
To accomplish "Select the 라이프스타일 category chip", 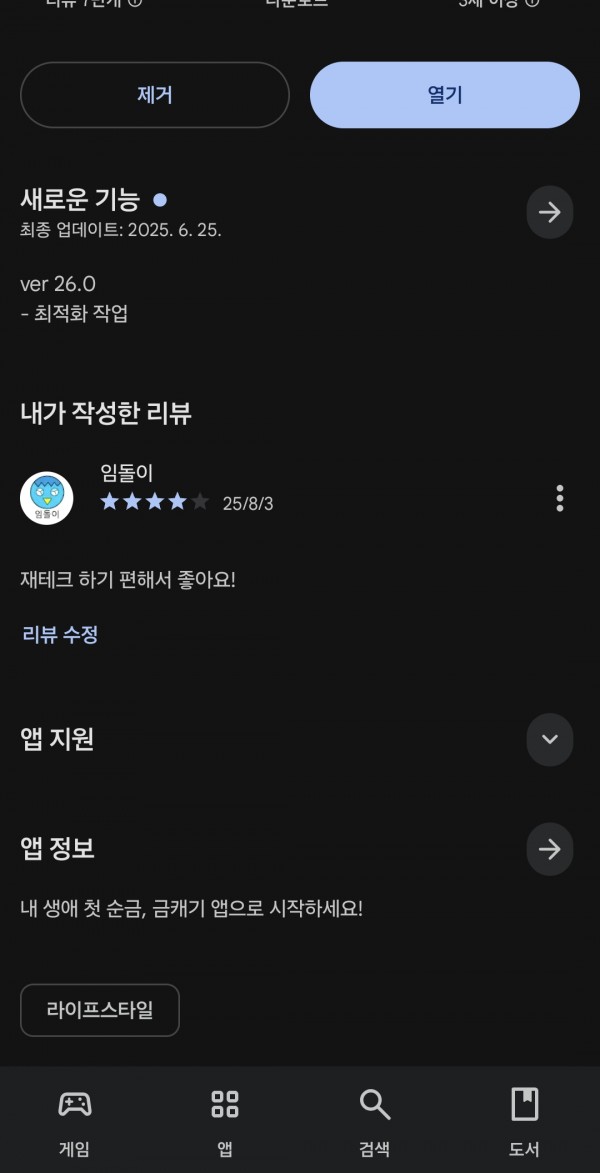I will (100, 1010).
